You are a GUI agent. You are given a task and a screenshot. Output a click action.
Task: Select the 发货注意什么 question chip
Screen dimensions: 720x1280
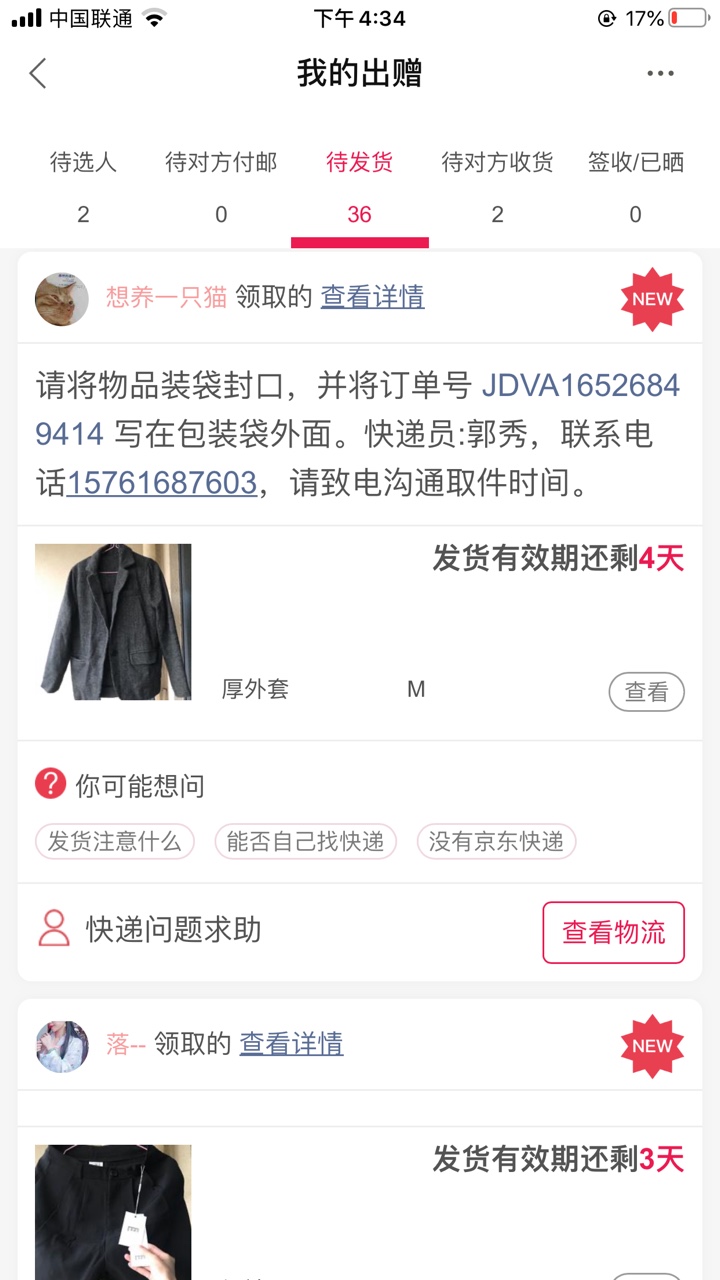point(115,842)
